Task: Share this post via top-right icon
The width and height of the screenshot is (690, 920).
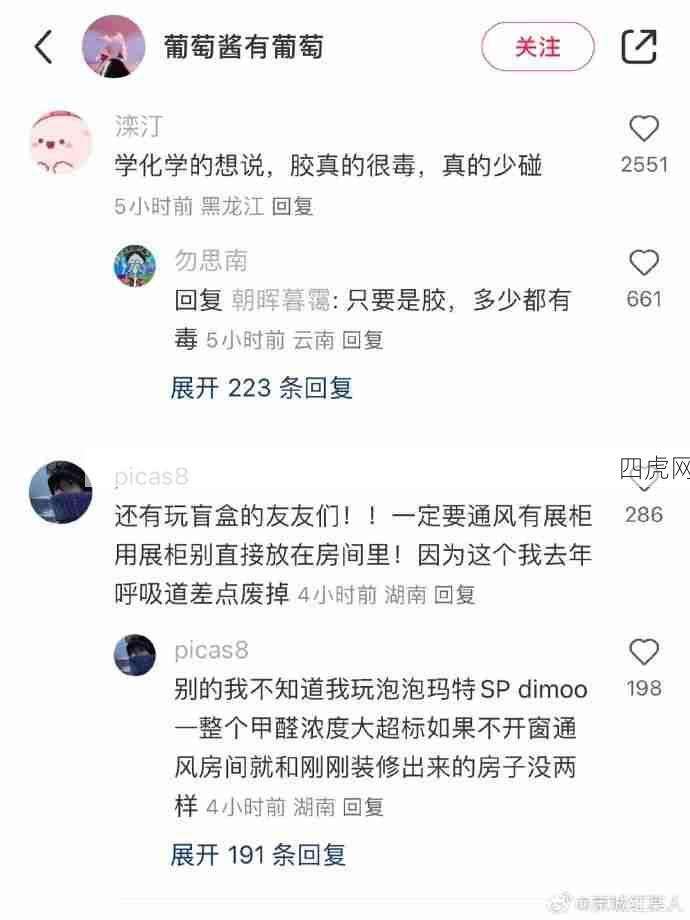Action: 639,46
